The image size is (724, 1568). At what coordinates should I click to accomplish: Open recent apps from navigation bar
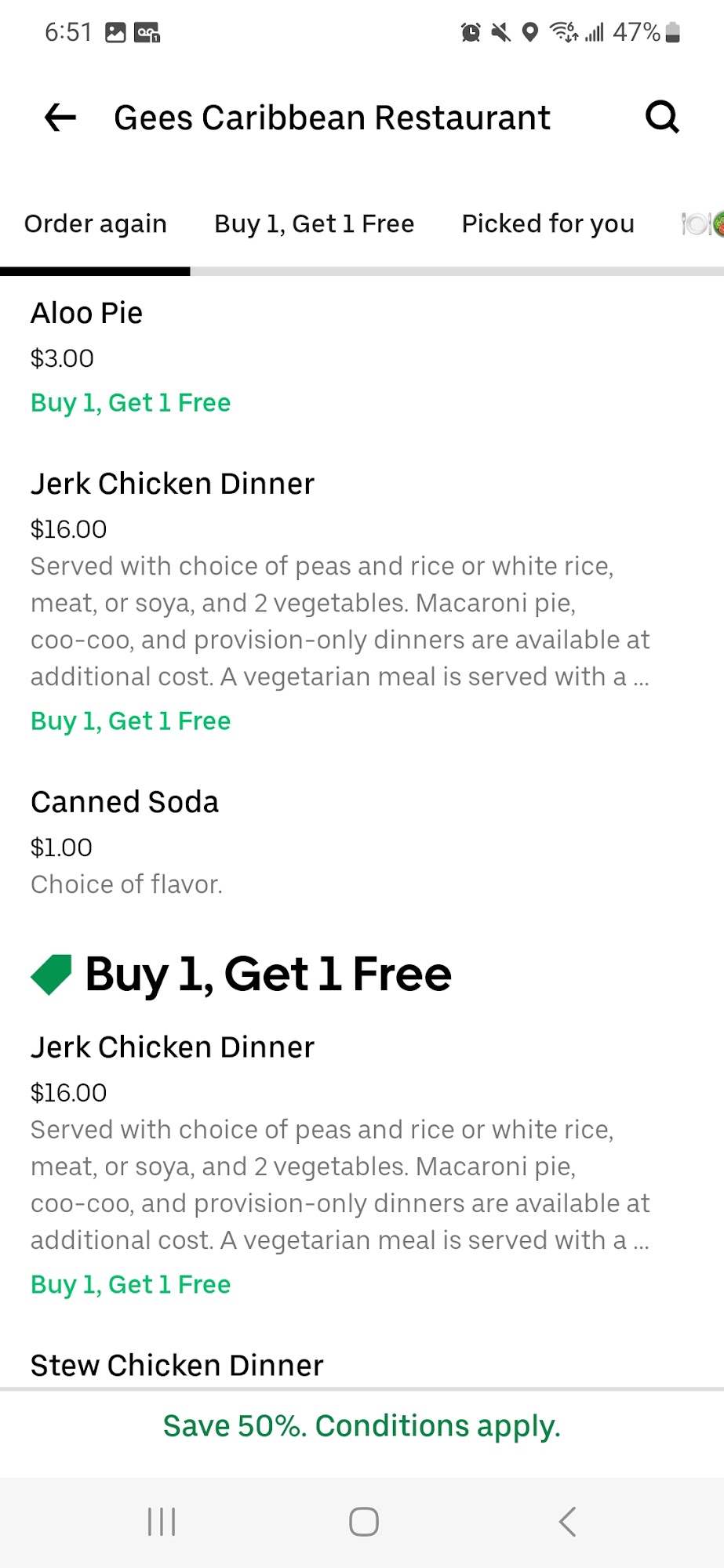coord(162,1522)
